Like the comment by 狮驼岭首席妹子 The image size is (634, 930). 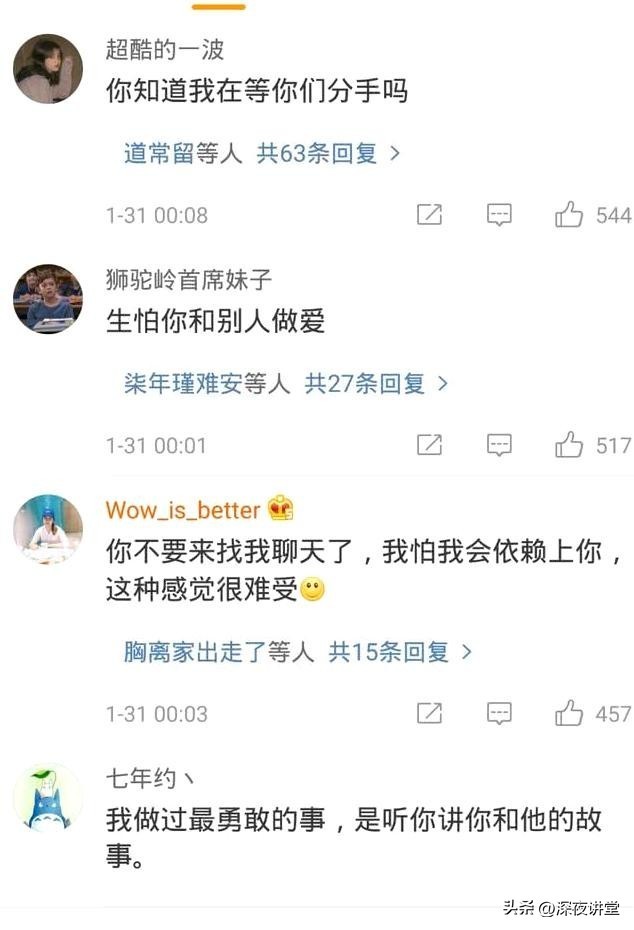click(x=570, y=445)
